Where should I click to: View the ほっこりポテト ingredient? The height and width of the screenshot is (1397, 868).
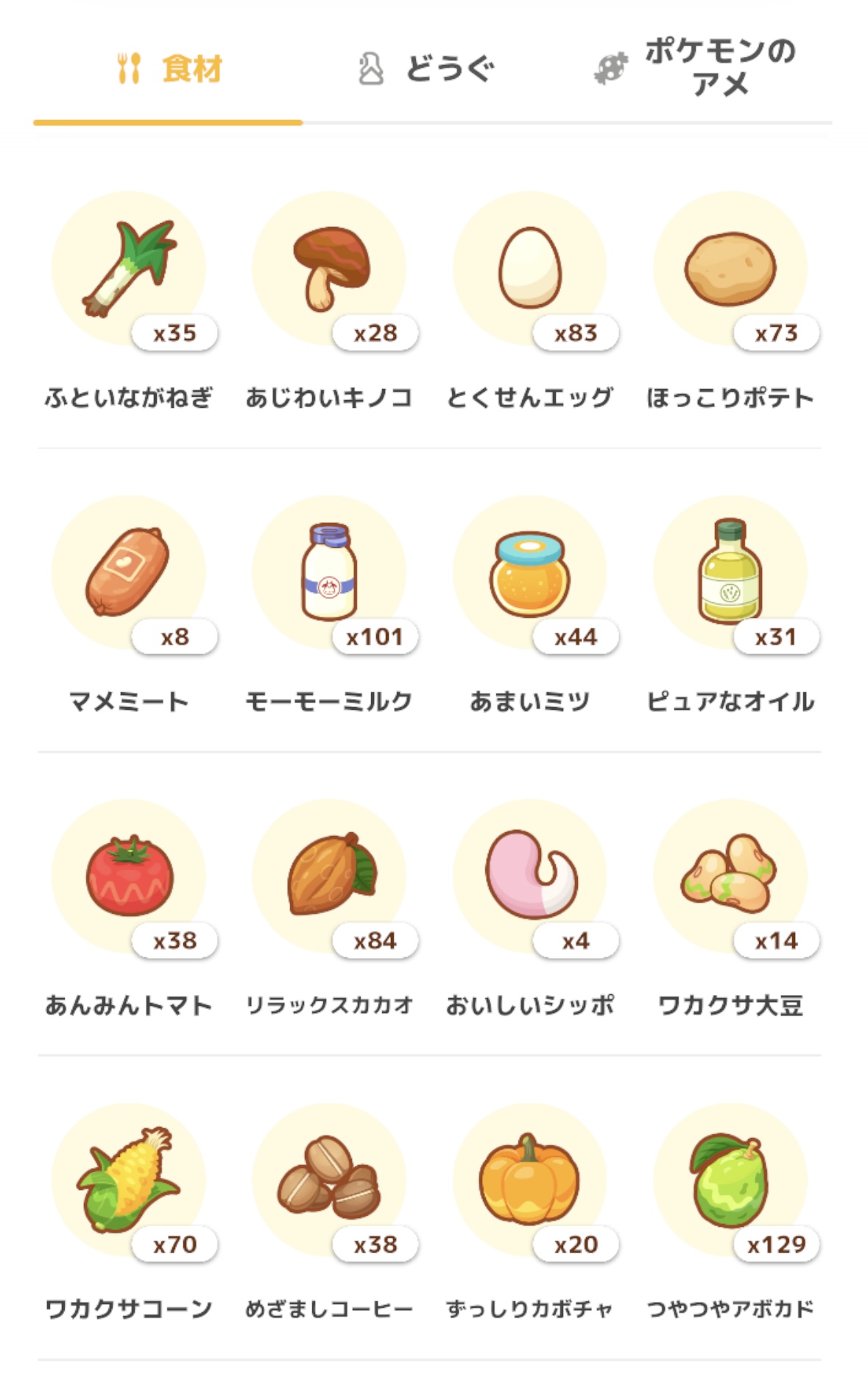[x=730, y=269]
